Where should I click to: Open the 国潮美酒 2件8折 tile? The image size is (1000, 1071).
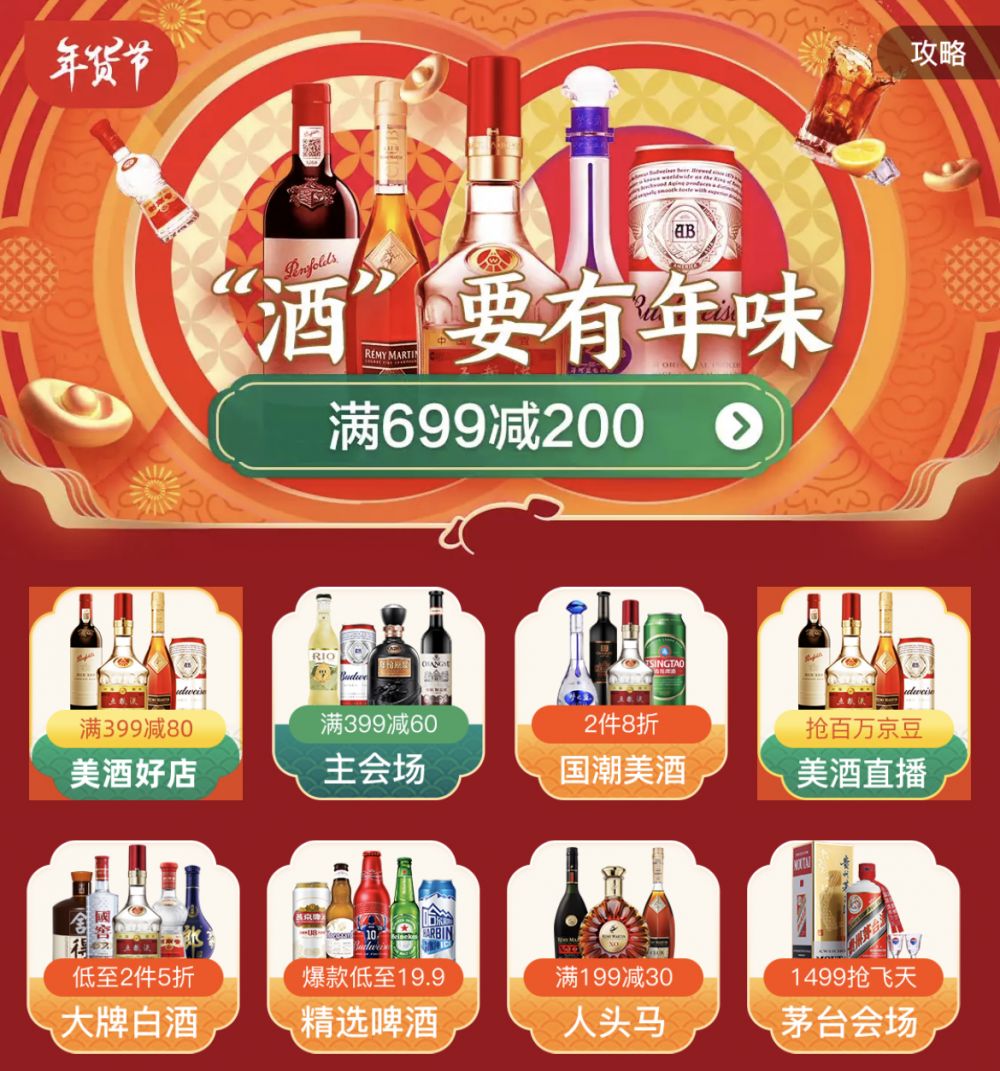[x=622, y=693]
